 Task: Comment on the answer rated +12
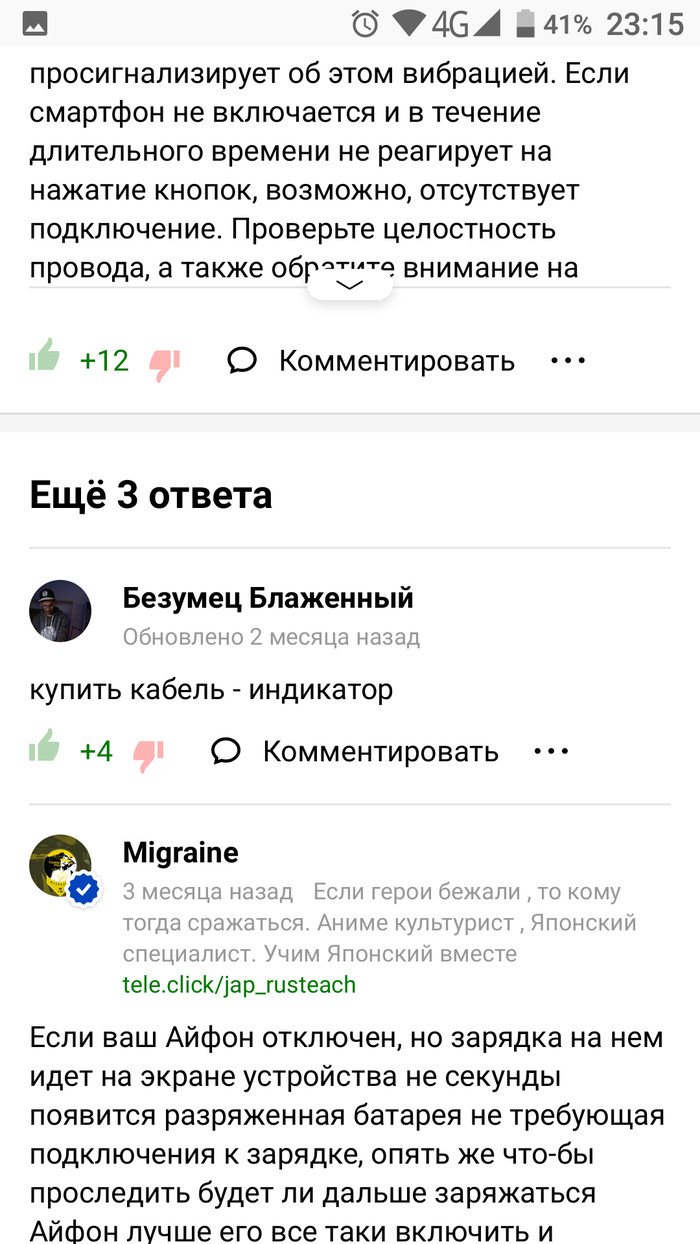pyautogui.click(x=371, y=361)
